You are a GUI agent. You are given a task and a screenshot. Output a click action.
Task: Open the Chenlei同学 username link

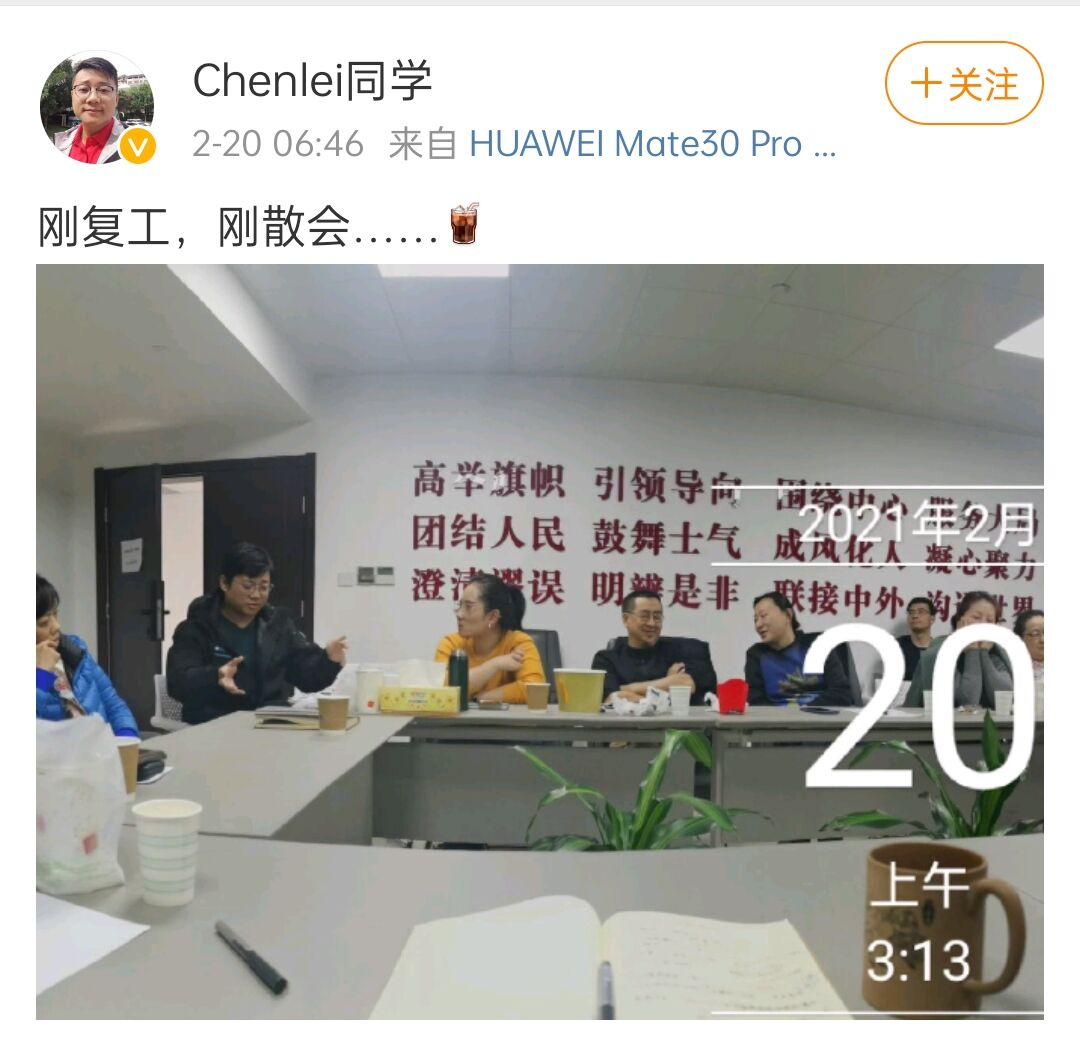312,81
